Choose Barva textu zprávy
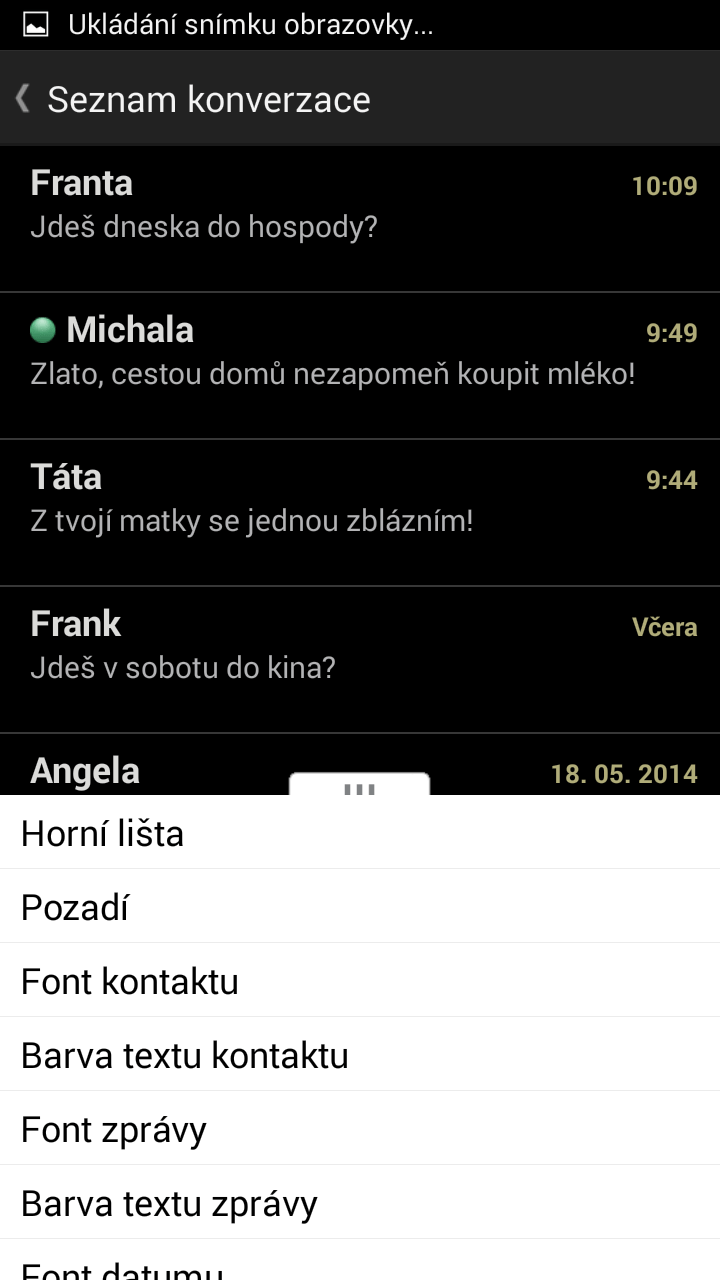The image size is (720, 1280). [x=360, y=1202]
